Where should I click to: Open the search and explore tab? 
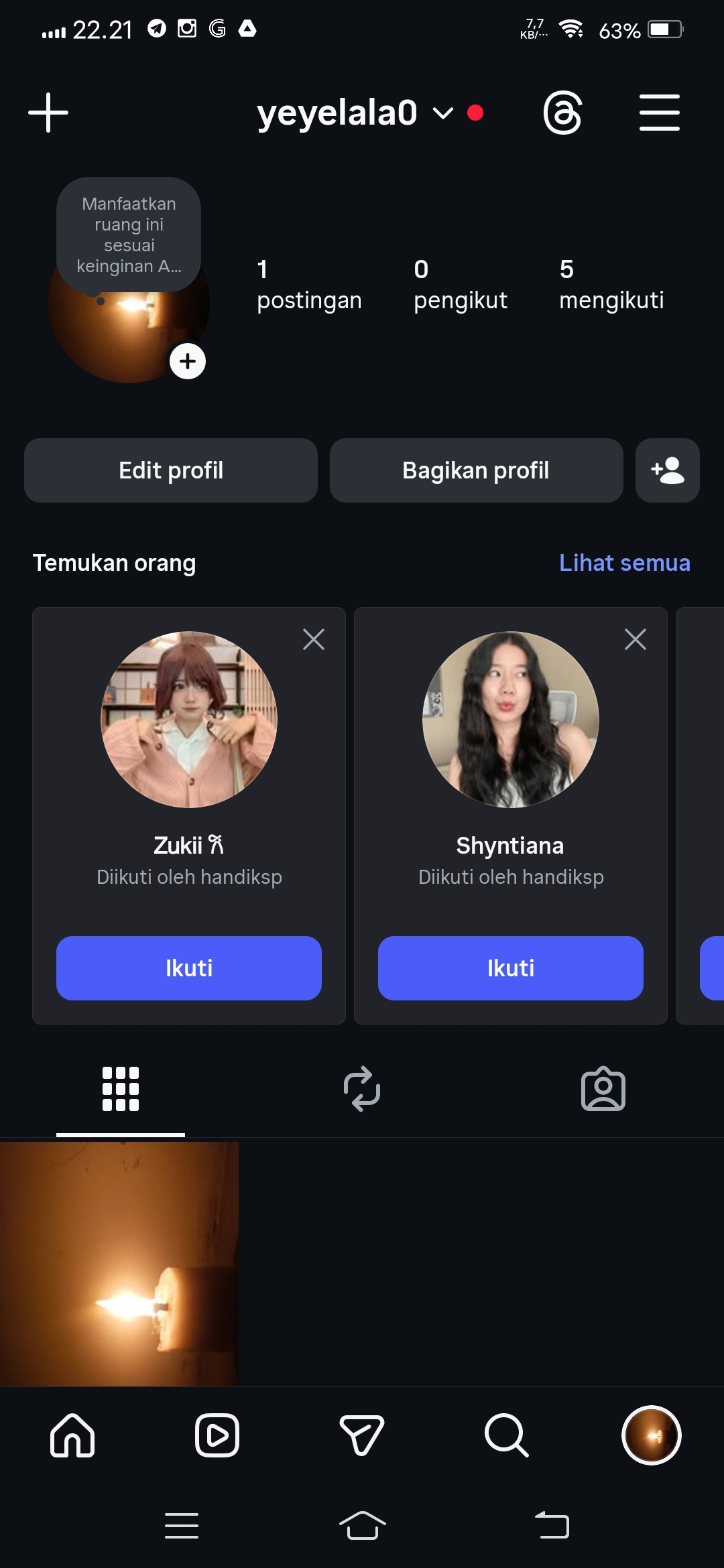507,1435
